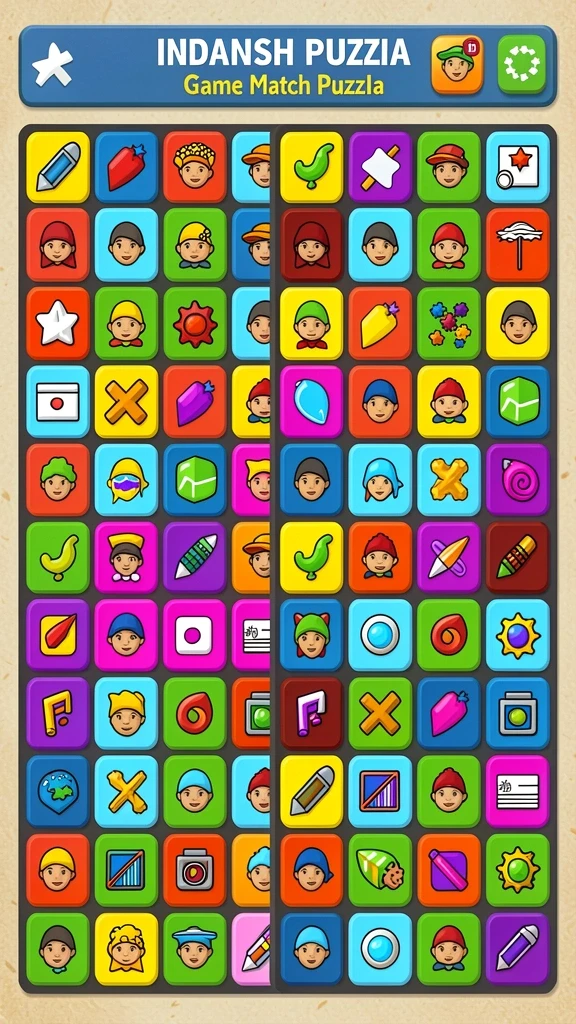
Task: Open the player avatar with notification badge
Action: 457,65
